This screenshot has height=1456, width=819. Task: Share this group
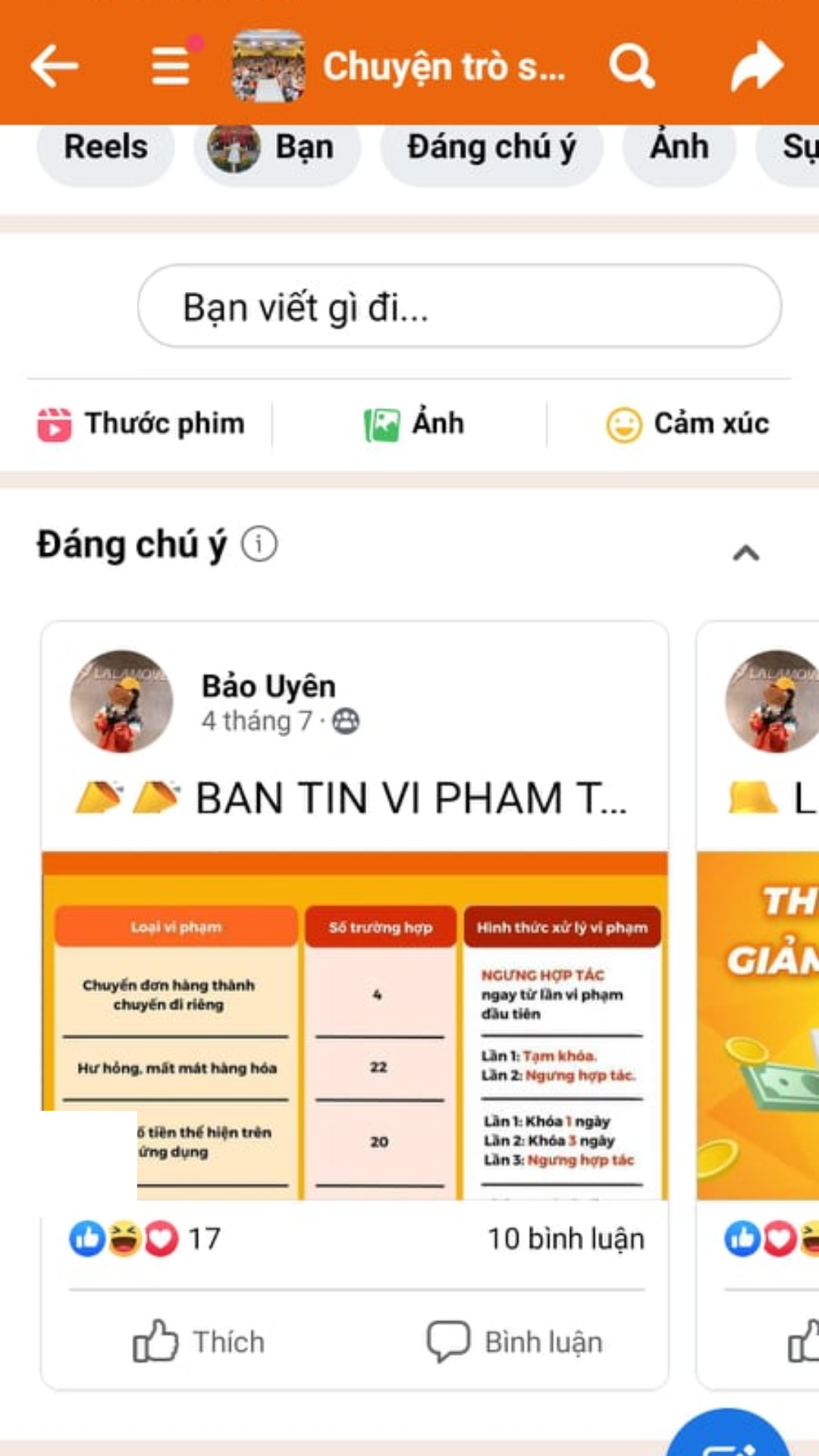tap(756, 67)
